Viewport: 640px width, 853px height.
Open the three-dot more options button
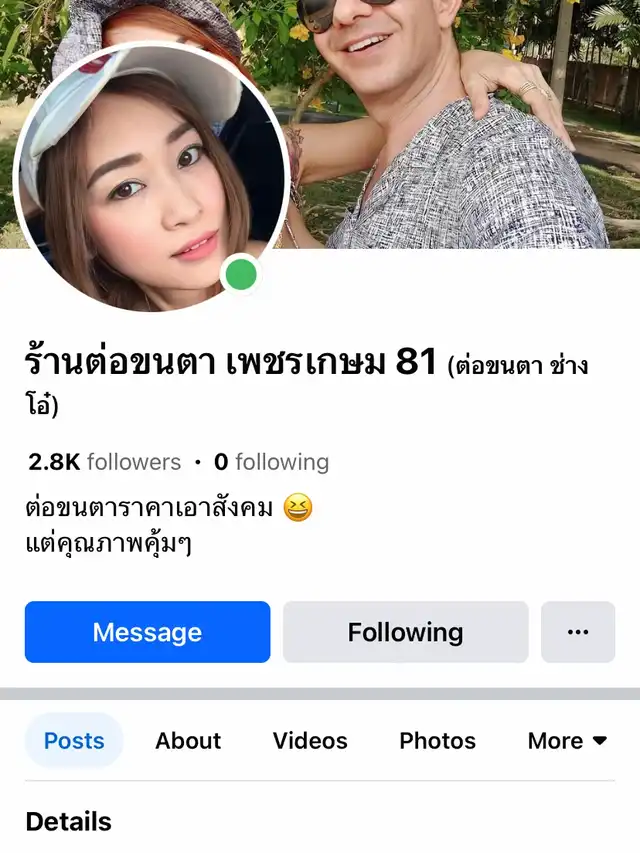[578, 632]
